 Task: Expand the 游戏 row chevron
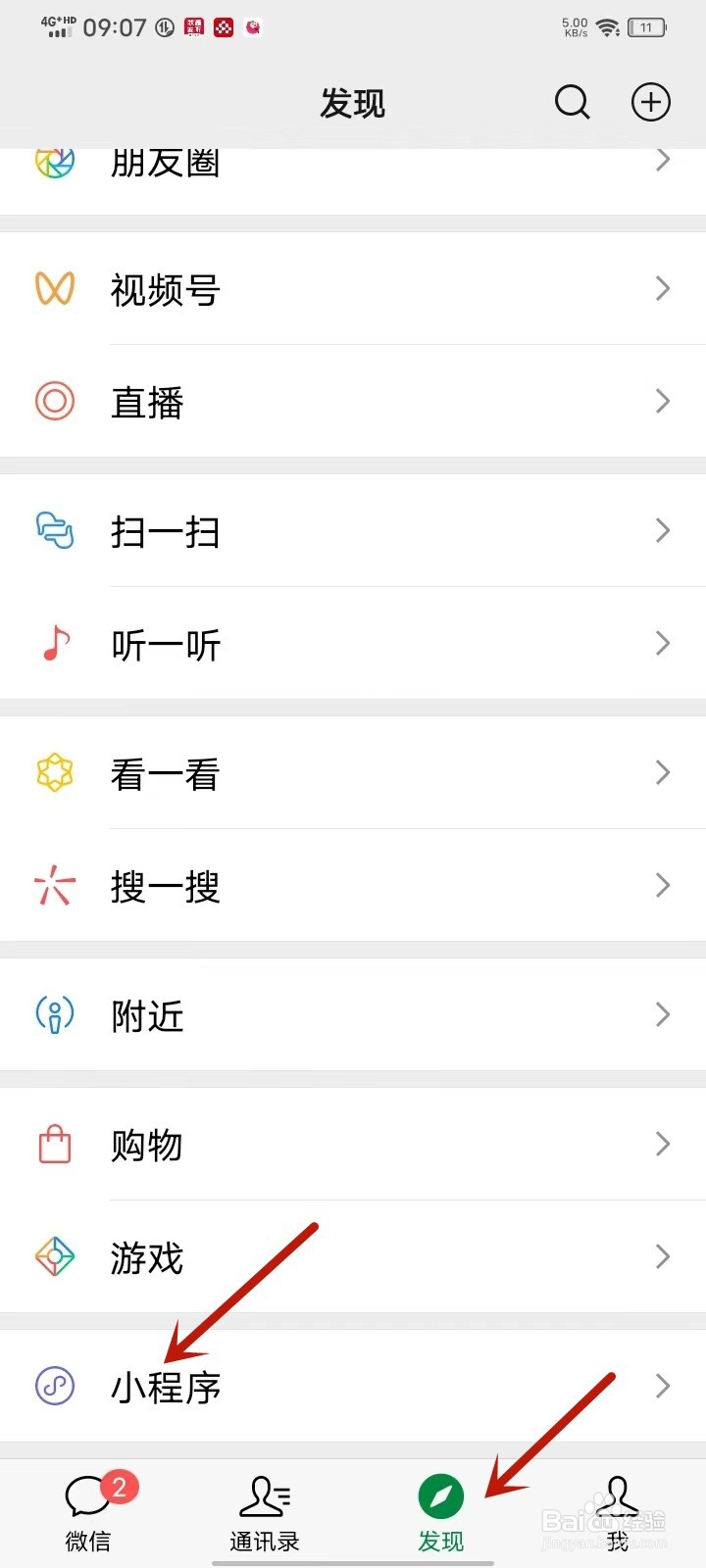click(662, 1257)
